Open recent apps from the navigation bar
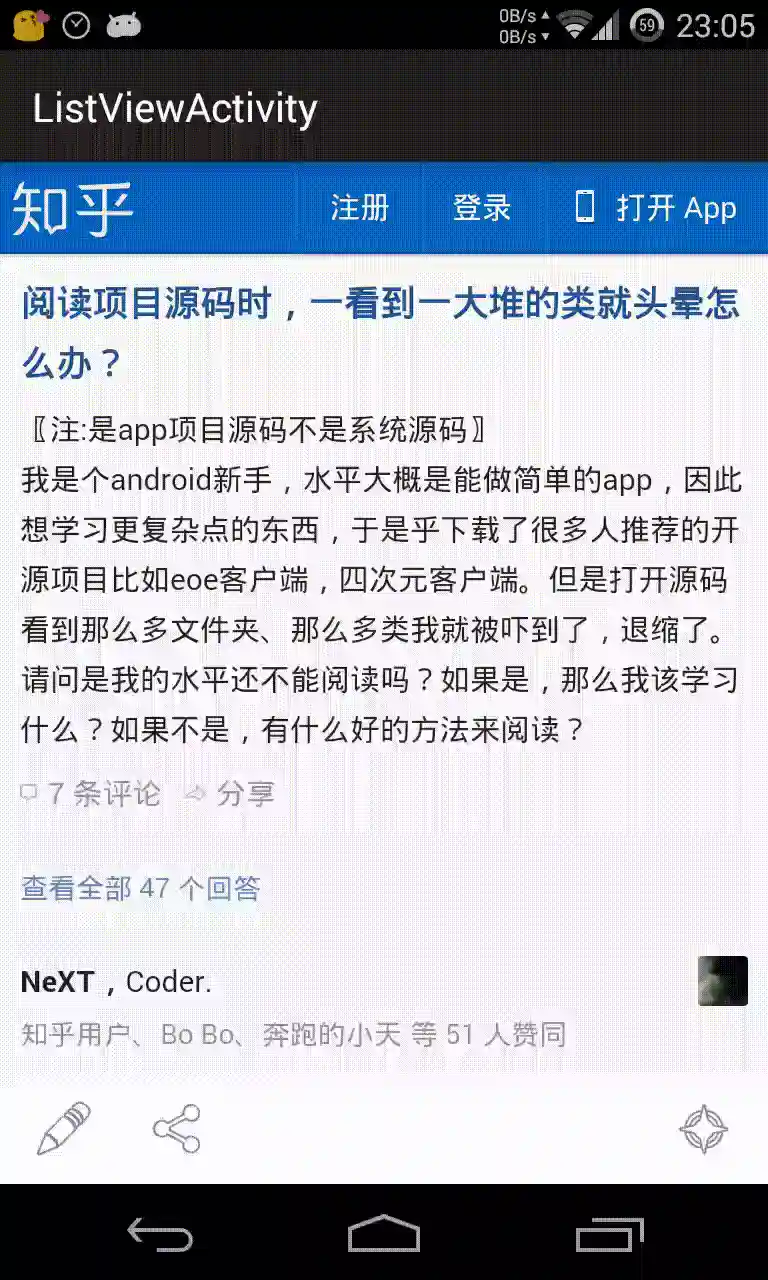Image resolution: width=768 pixels, height=1280 pixels. click(x=610, y=1234)
